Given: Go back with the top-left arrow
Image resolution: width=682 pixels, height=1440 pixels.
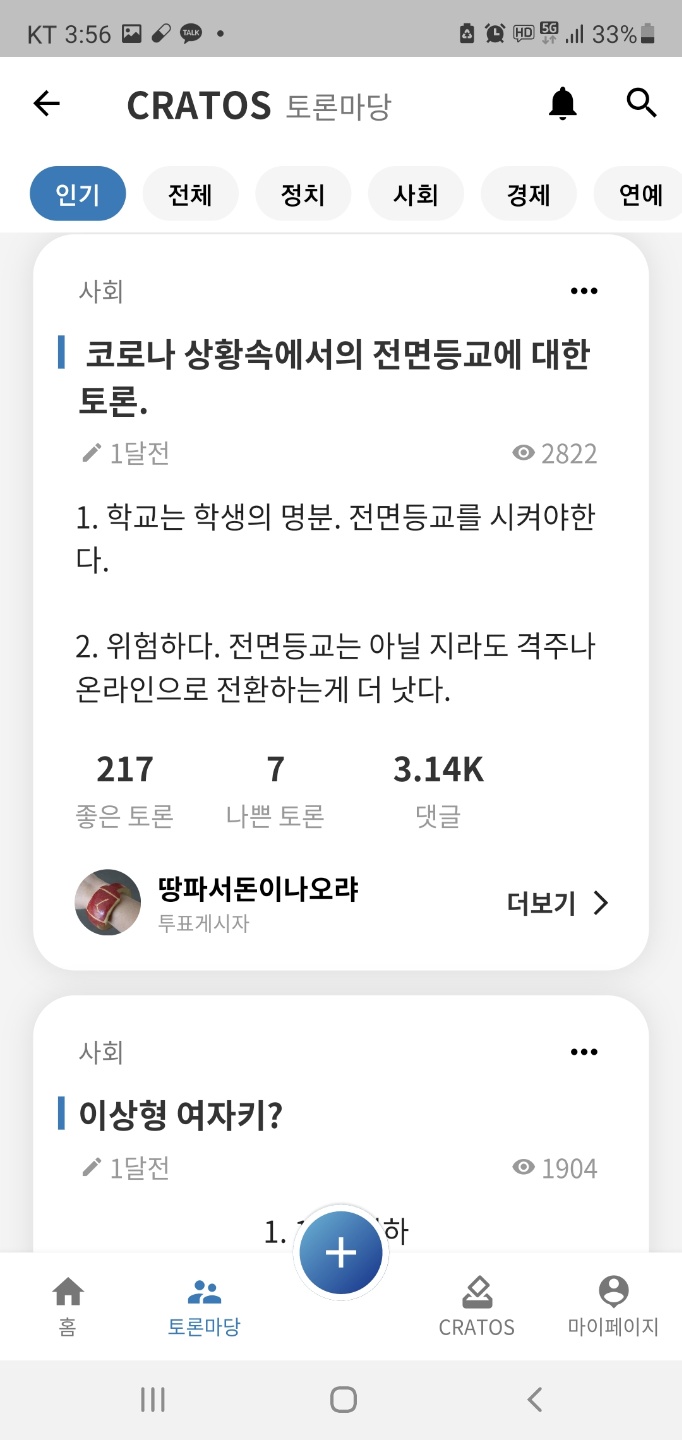Looking at the screenshot, I should pos(47,103).
